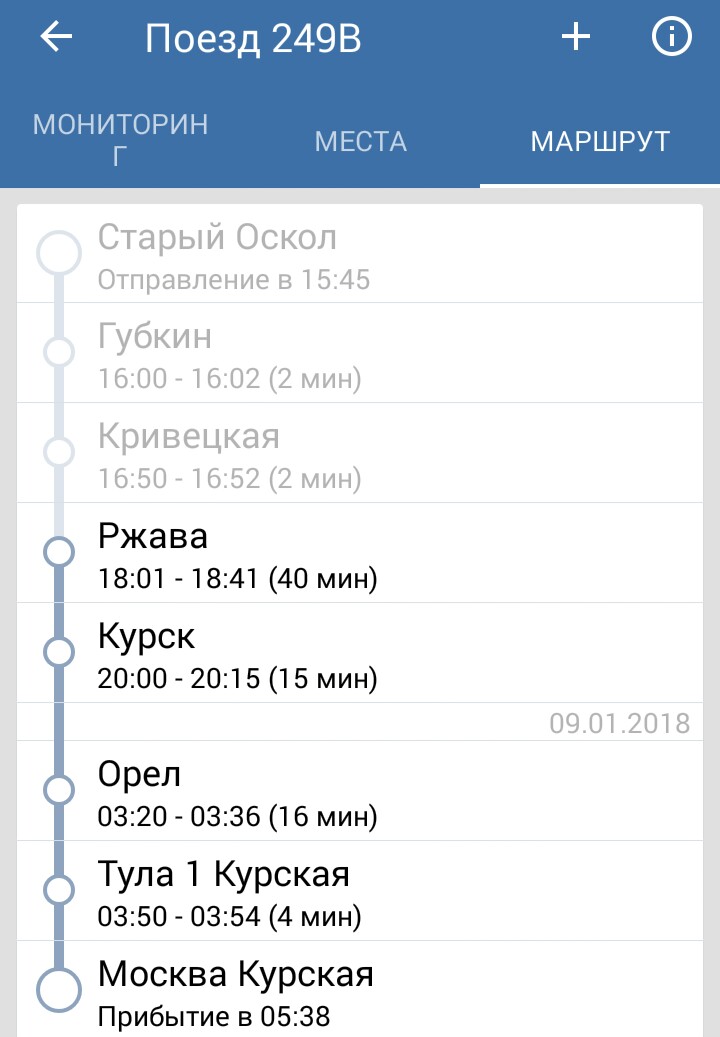Select the Москва Курская arrival row
The height and width of the screenshot is (1037, 720).
click(x=360, y=990)
